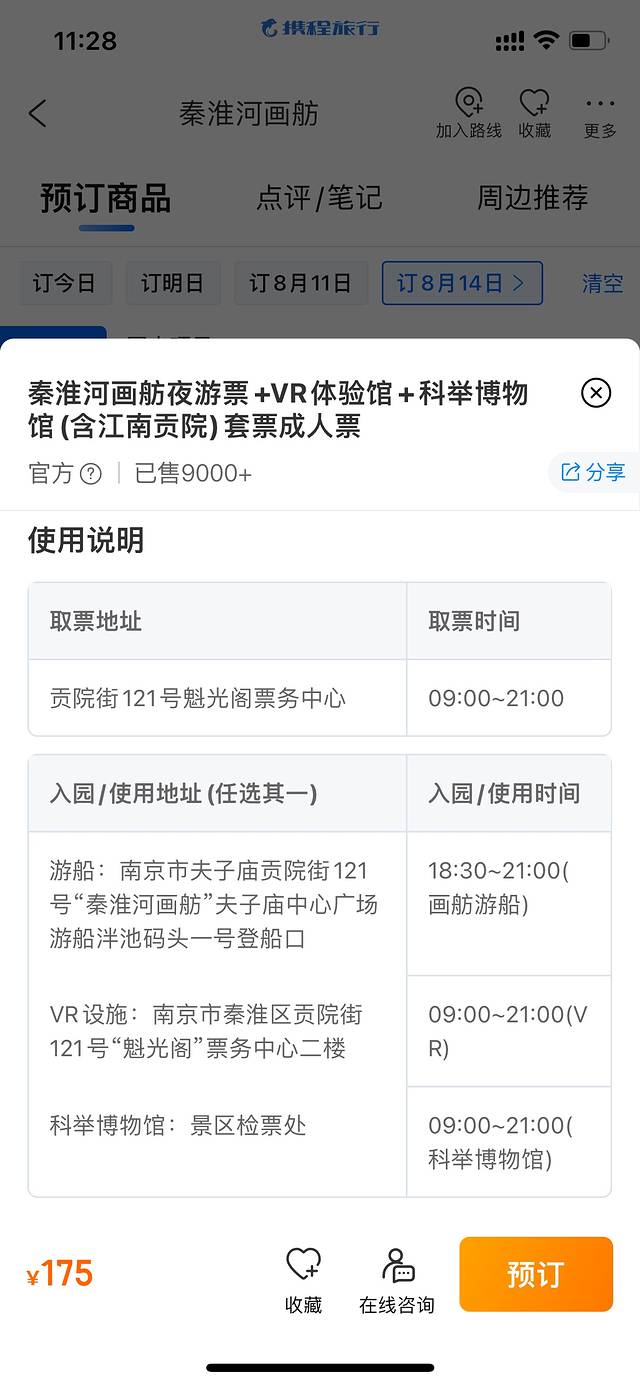
Task: Choose the 订明日 date chip
Action: (172, 283)
